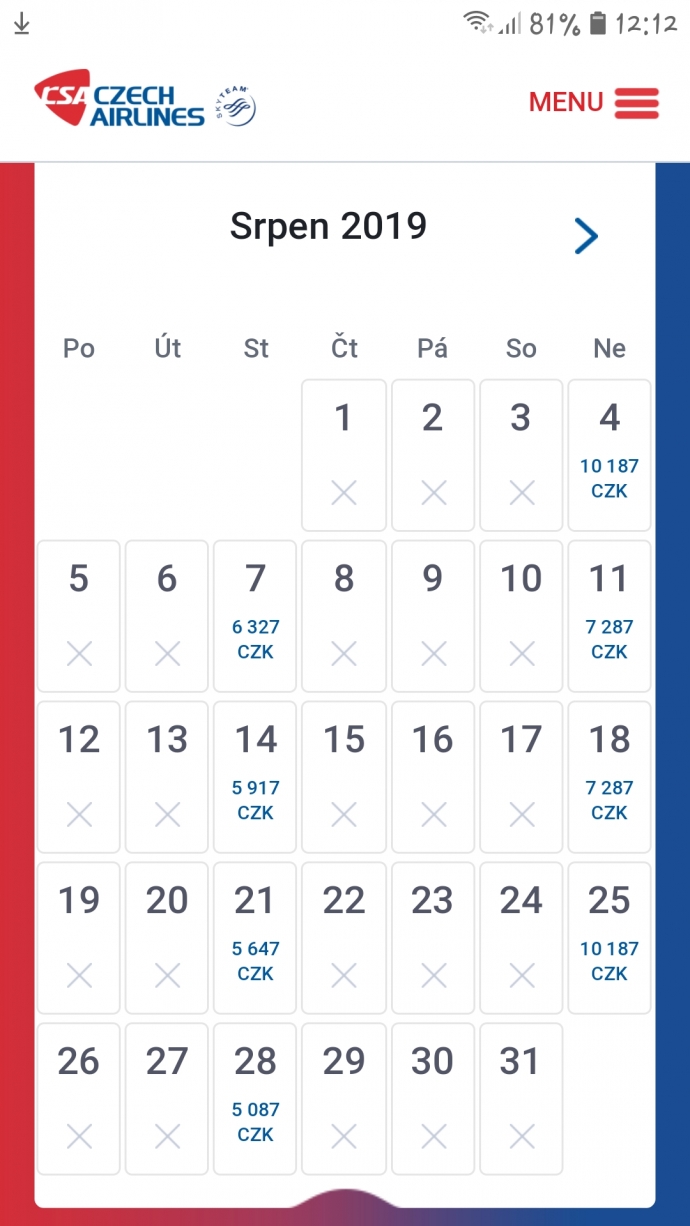Go to the next month arrow
The height and width of the screenshot is (1226, 690).
pyautogui.click(x=586, y=236)
